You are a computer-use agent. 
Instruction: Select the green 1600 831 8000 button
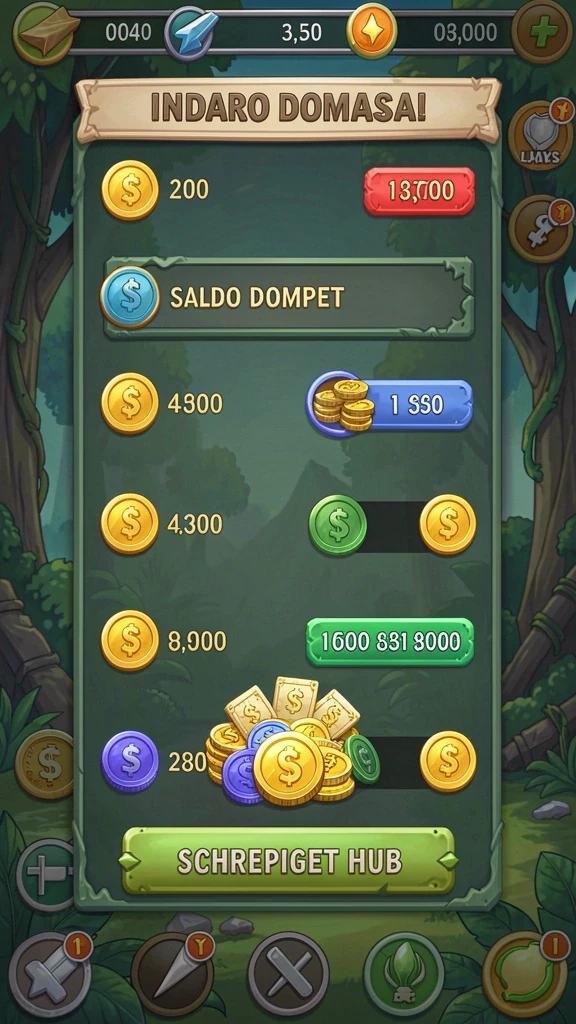[390, 642]
